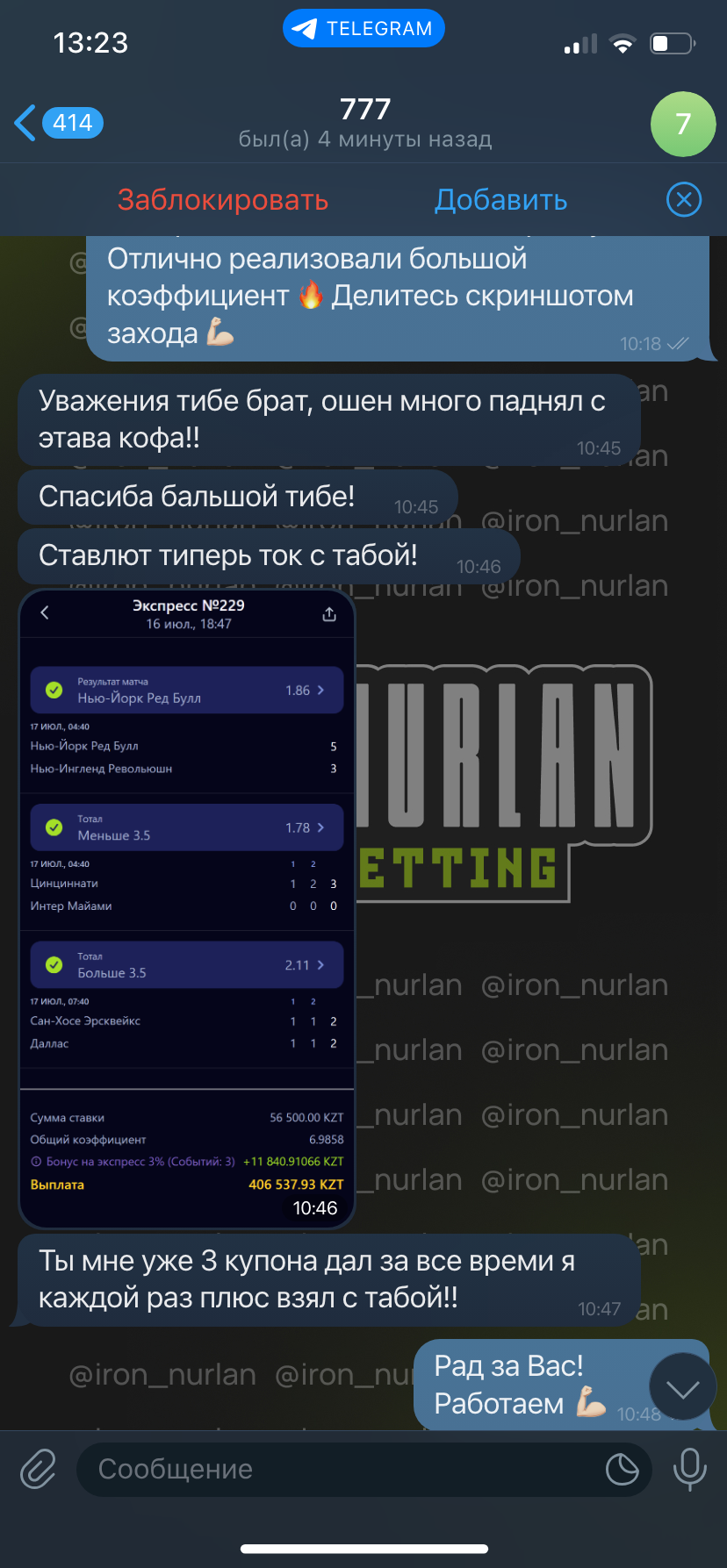Screen dimensions: 727x1568
Task: Jump to the latest messages
Action: 682,1388
